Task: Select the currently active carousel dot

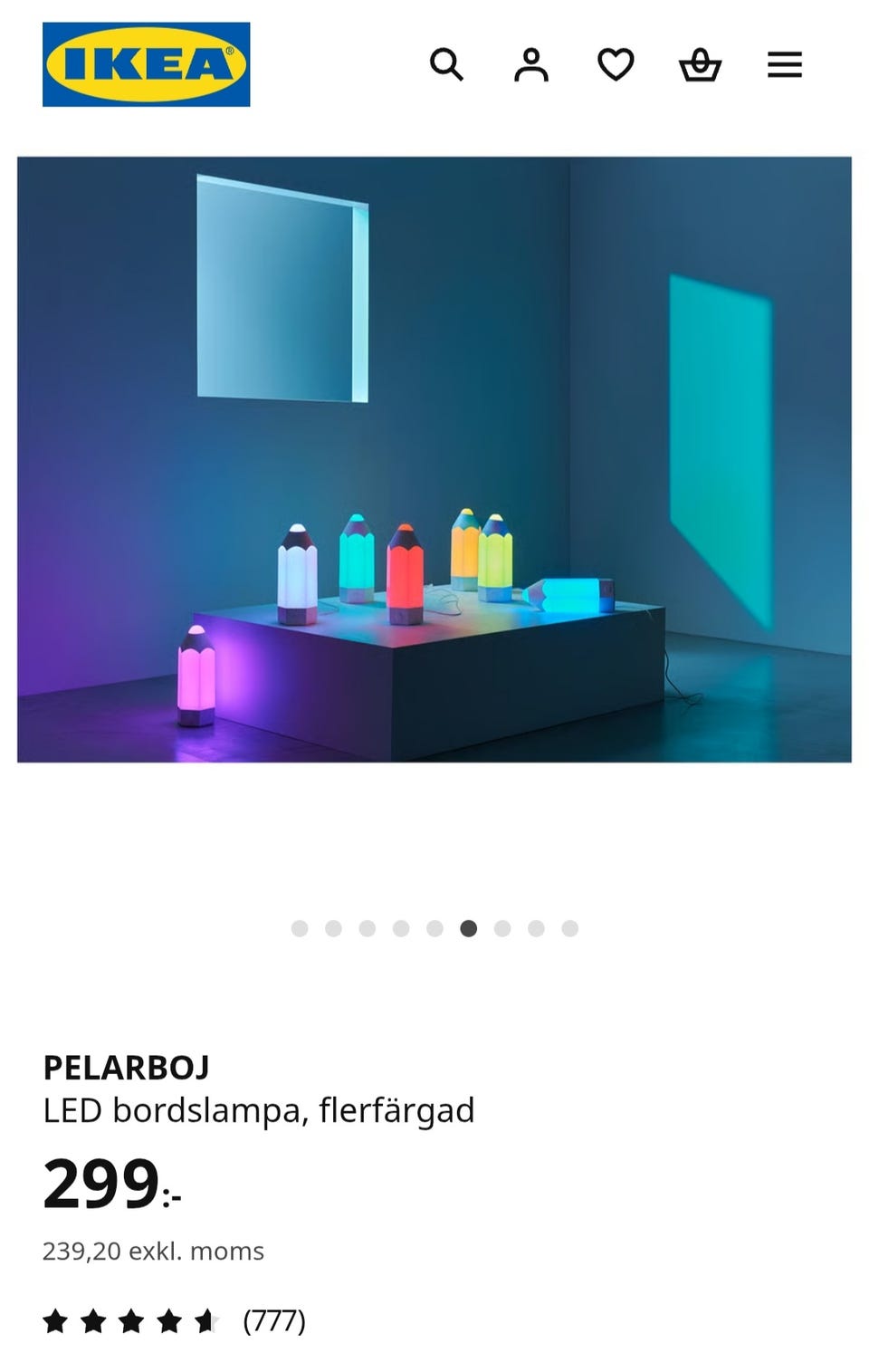Action: click(x=467, y=928)
